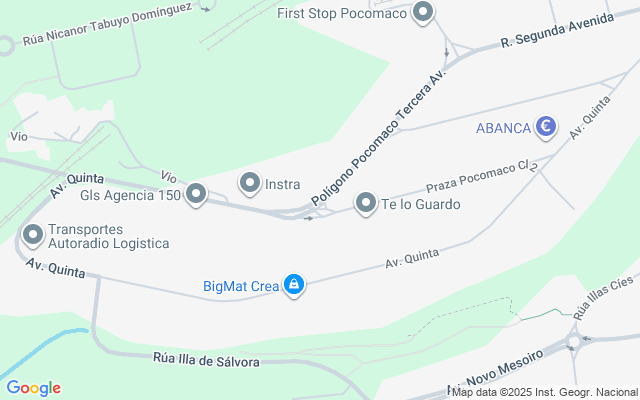This screenshot has width=640, height=400.
Task: Open the First Stop Pocomaco place marker
Action: tap(423, 13)
